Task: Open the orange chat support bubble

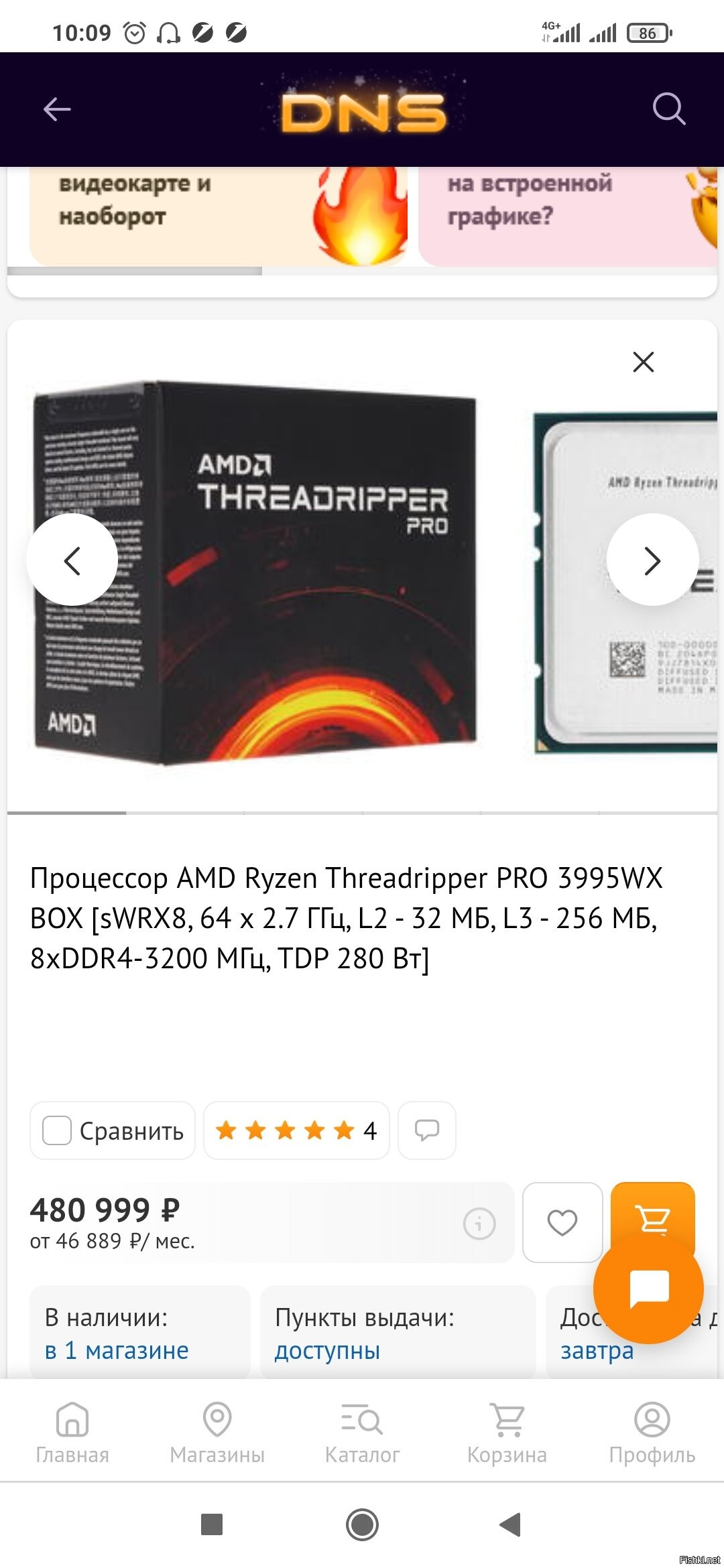Action: coord(648,1288)
